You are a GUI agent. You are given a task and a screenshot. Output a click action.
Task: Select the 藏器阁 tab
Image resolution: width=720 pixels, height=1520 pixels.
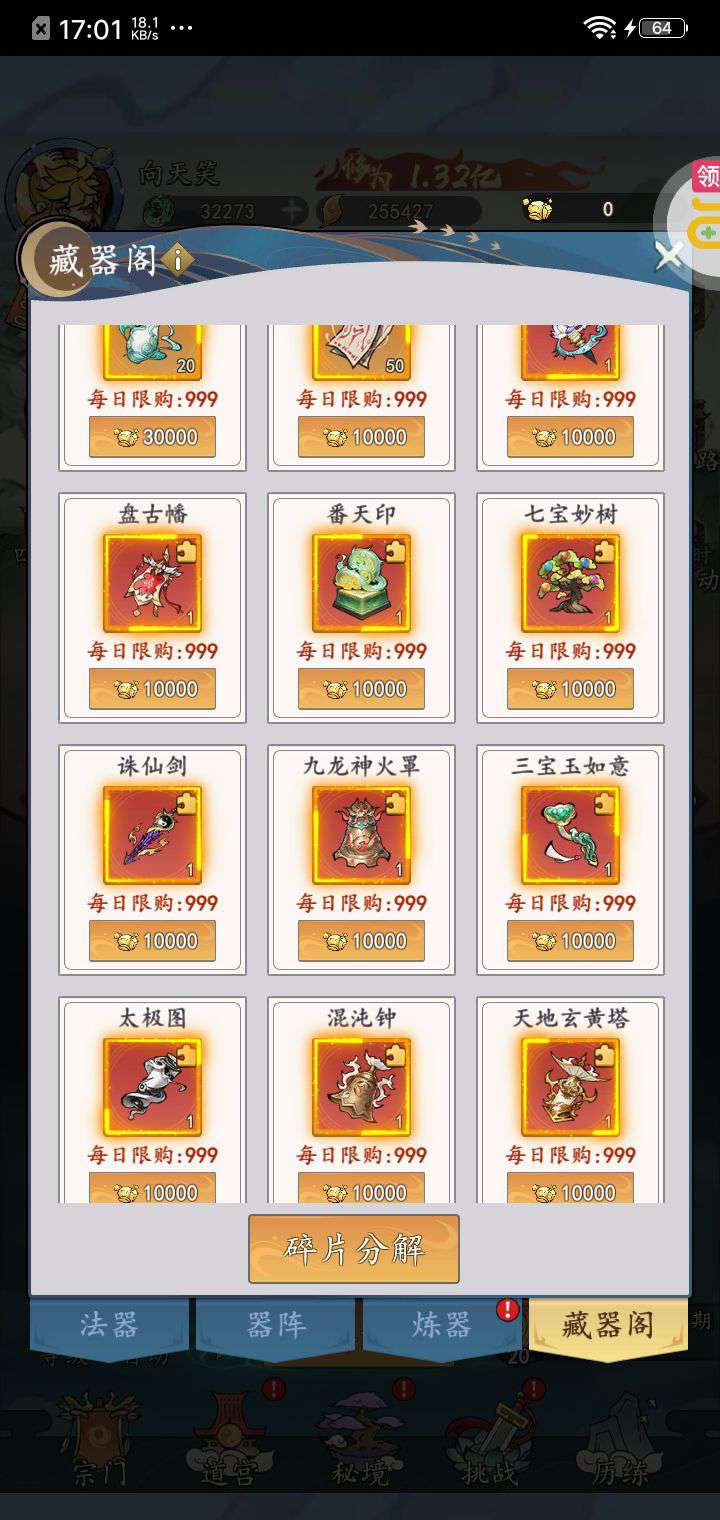pyautogui.click(x=608, y=1326)
